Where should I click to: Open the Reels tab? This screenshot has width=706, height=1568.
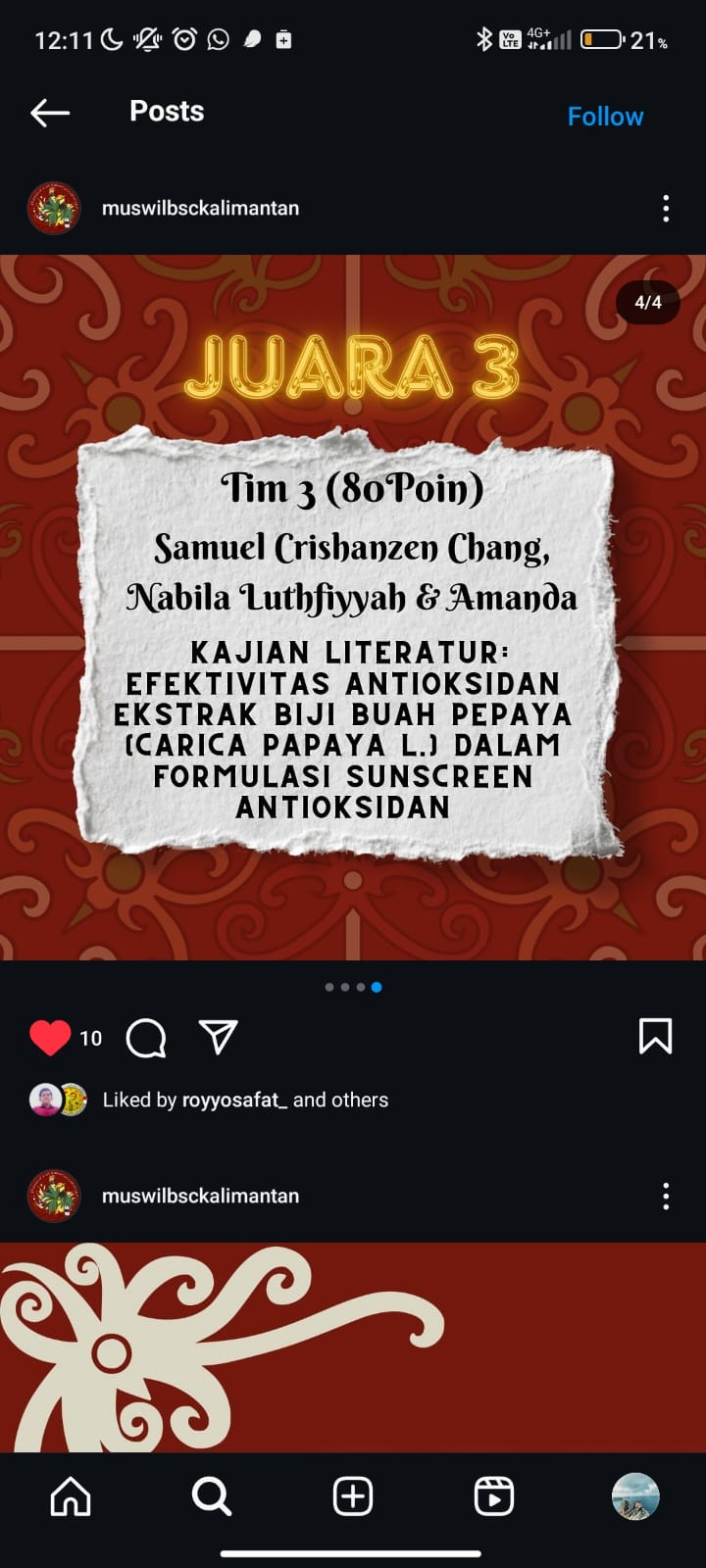tap(493, 1496)
